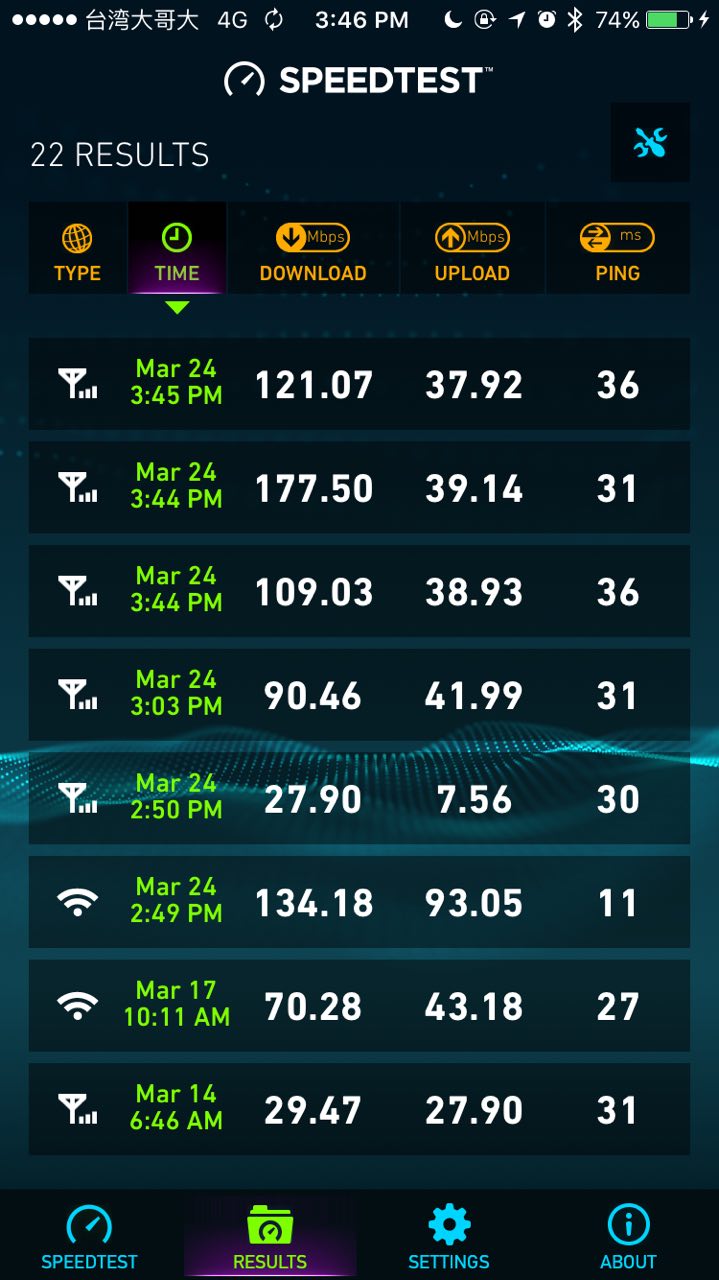Select the Results tab
This screenshot has height=1280, width=719.
click(x=270, y=1235)
